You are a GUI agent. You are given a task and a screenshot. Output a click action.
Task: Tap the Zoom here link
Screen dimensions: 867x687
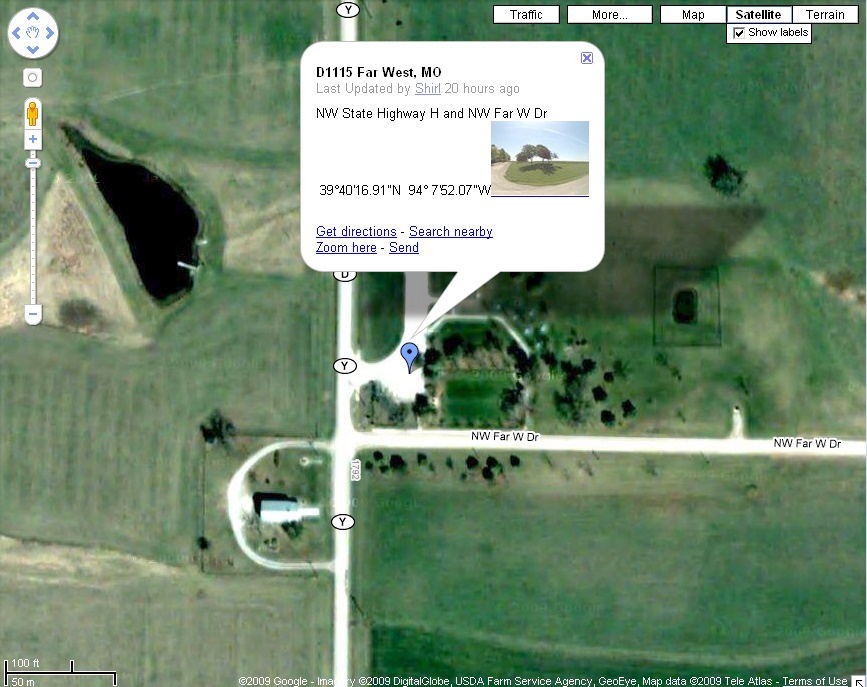click(x=346, y=247)
